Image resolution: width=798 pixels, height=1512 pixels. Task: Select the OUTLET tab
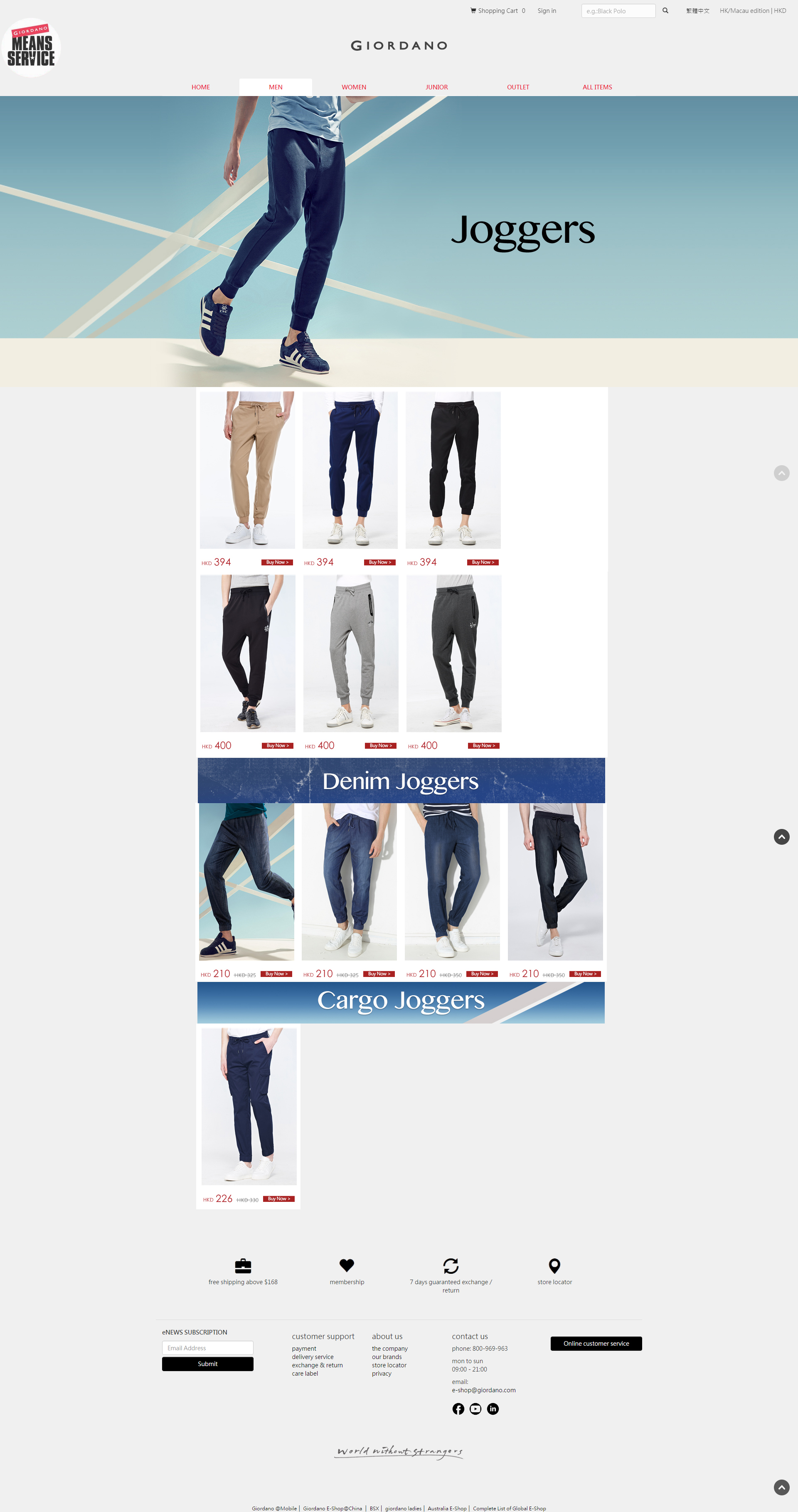point(517,87)
